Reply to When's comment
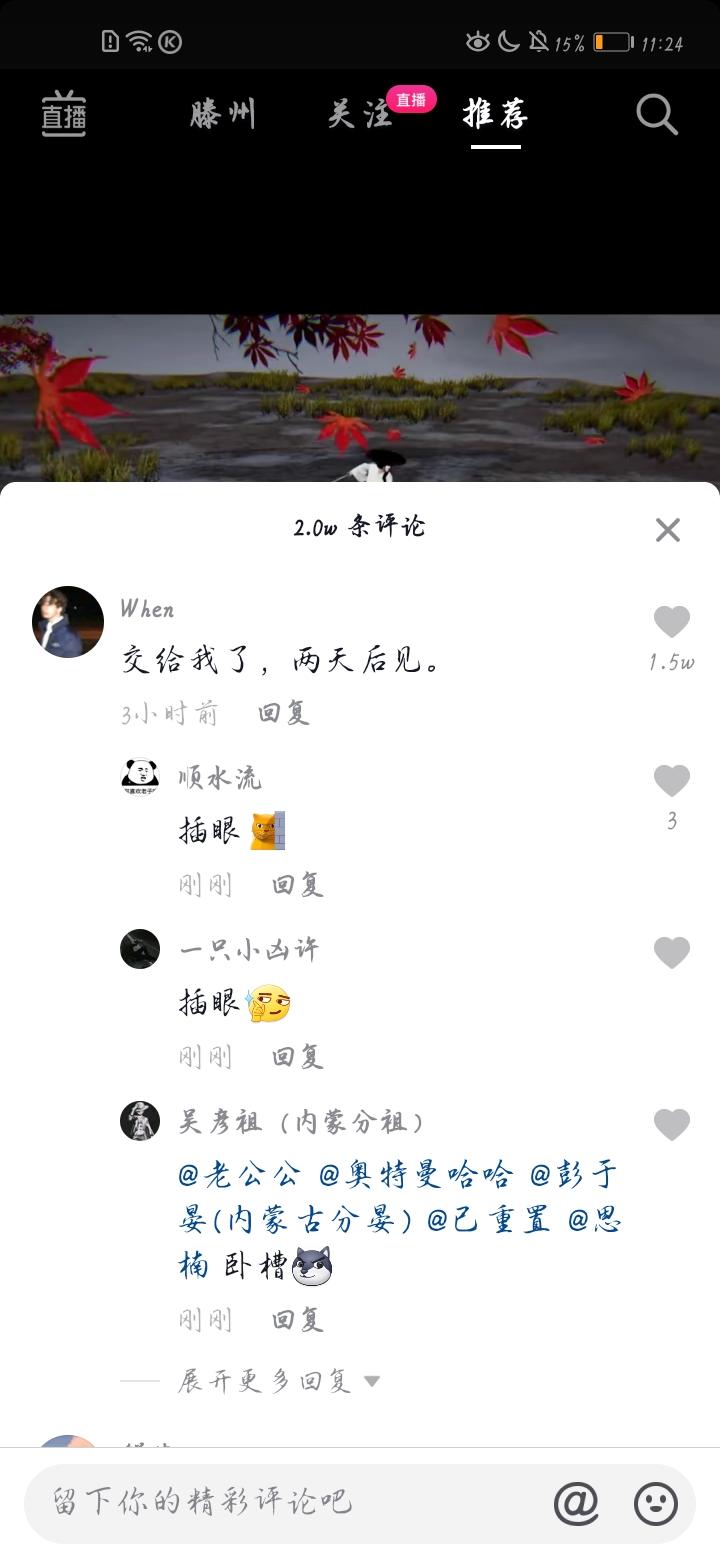720x1560 pixels. click(284, 713)
